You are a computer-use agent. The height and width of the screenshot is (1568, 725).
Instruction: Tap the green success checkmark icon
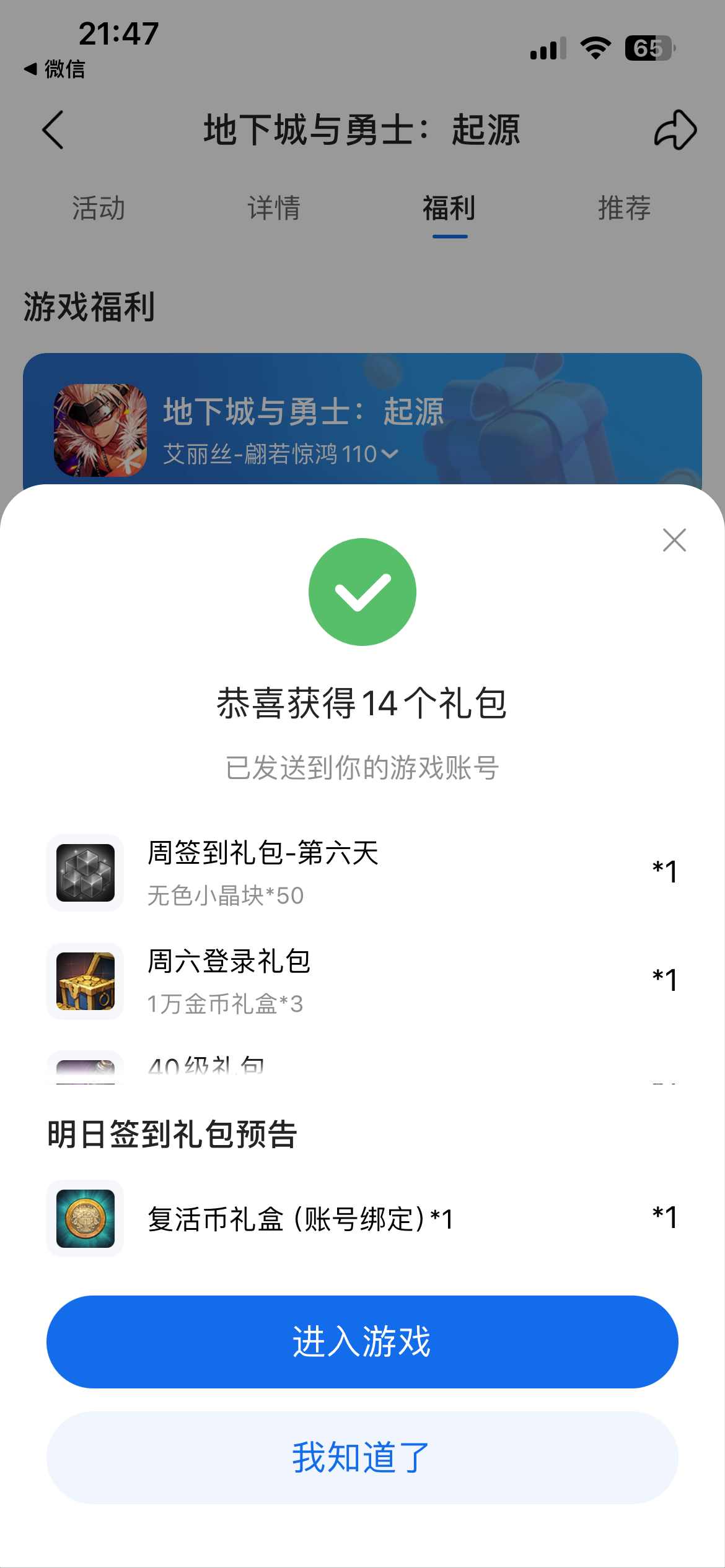[362, 590]
